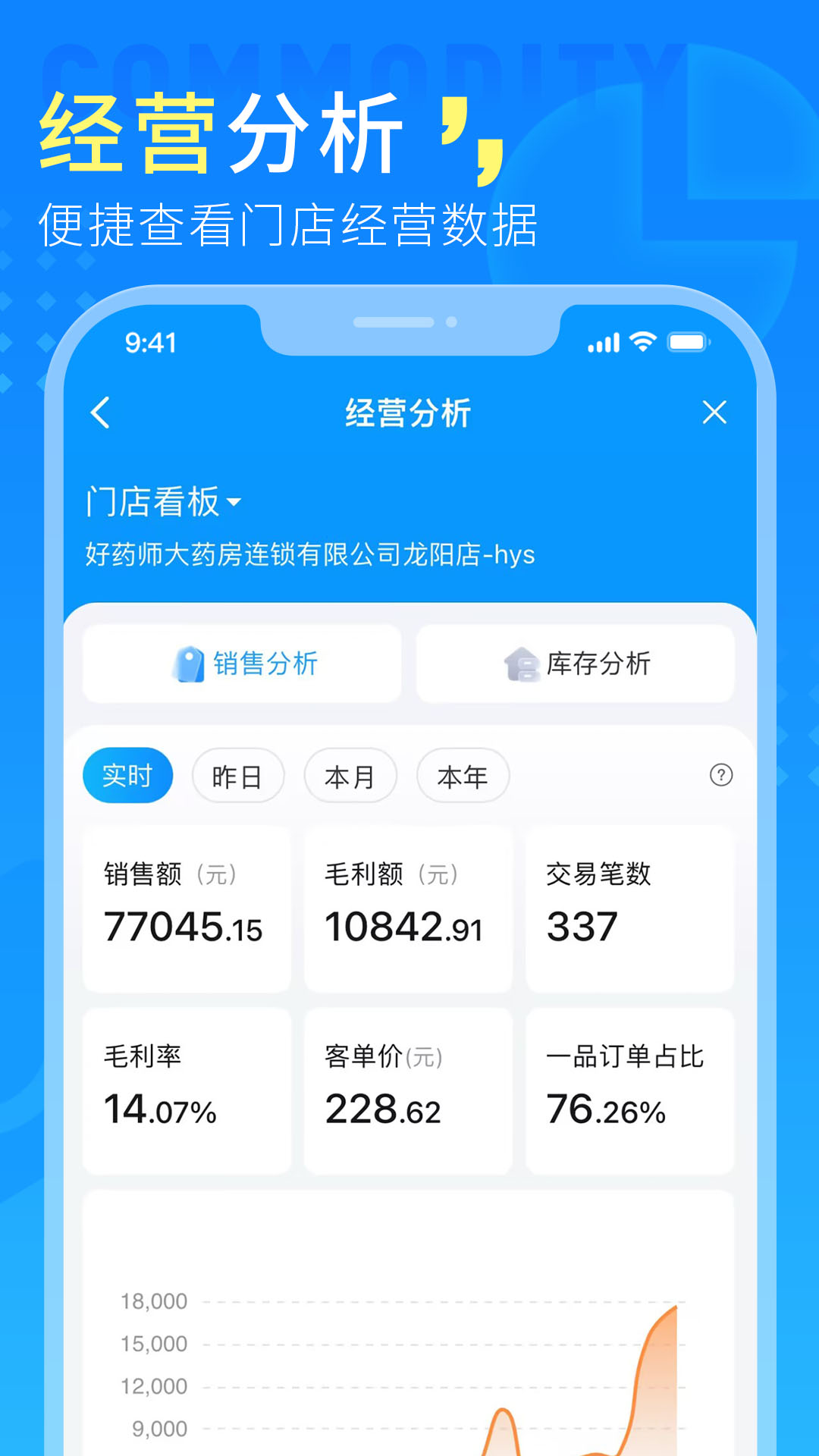This screenshot has height=1456, width=819.
Task: Enable the 昨日 time filter
Action: coord(238,775)
